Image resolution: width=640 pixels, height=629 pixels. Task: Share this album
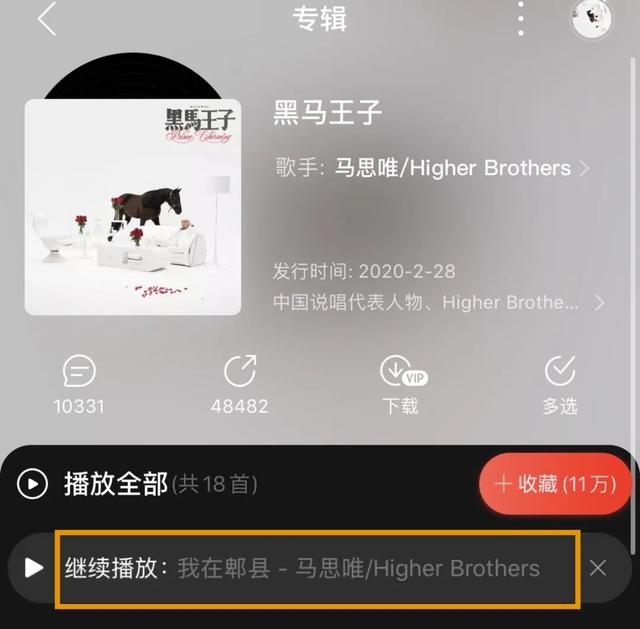(x=240, y=384)
